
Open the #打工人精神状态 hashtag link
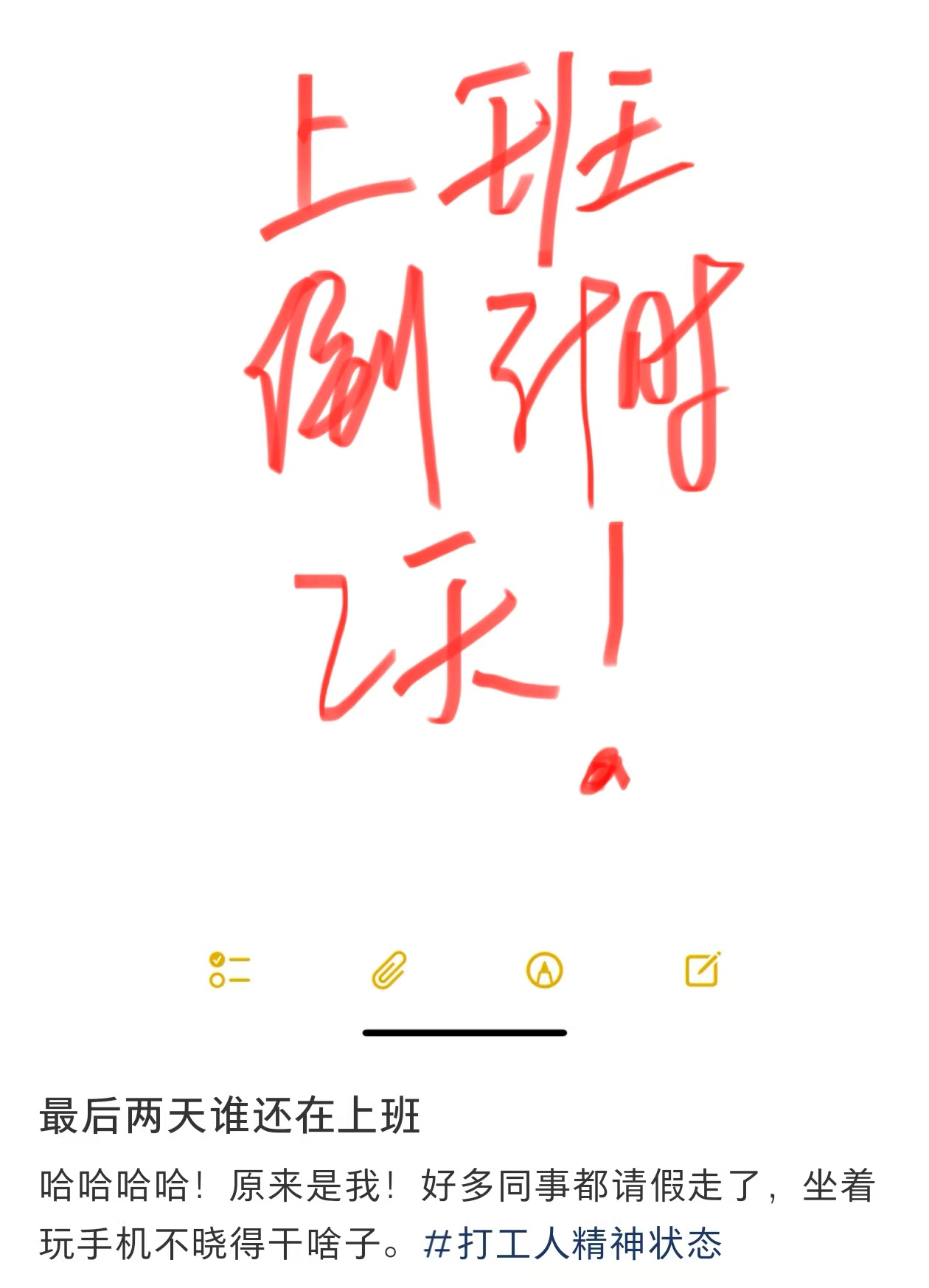(572, 1244)
